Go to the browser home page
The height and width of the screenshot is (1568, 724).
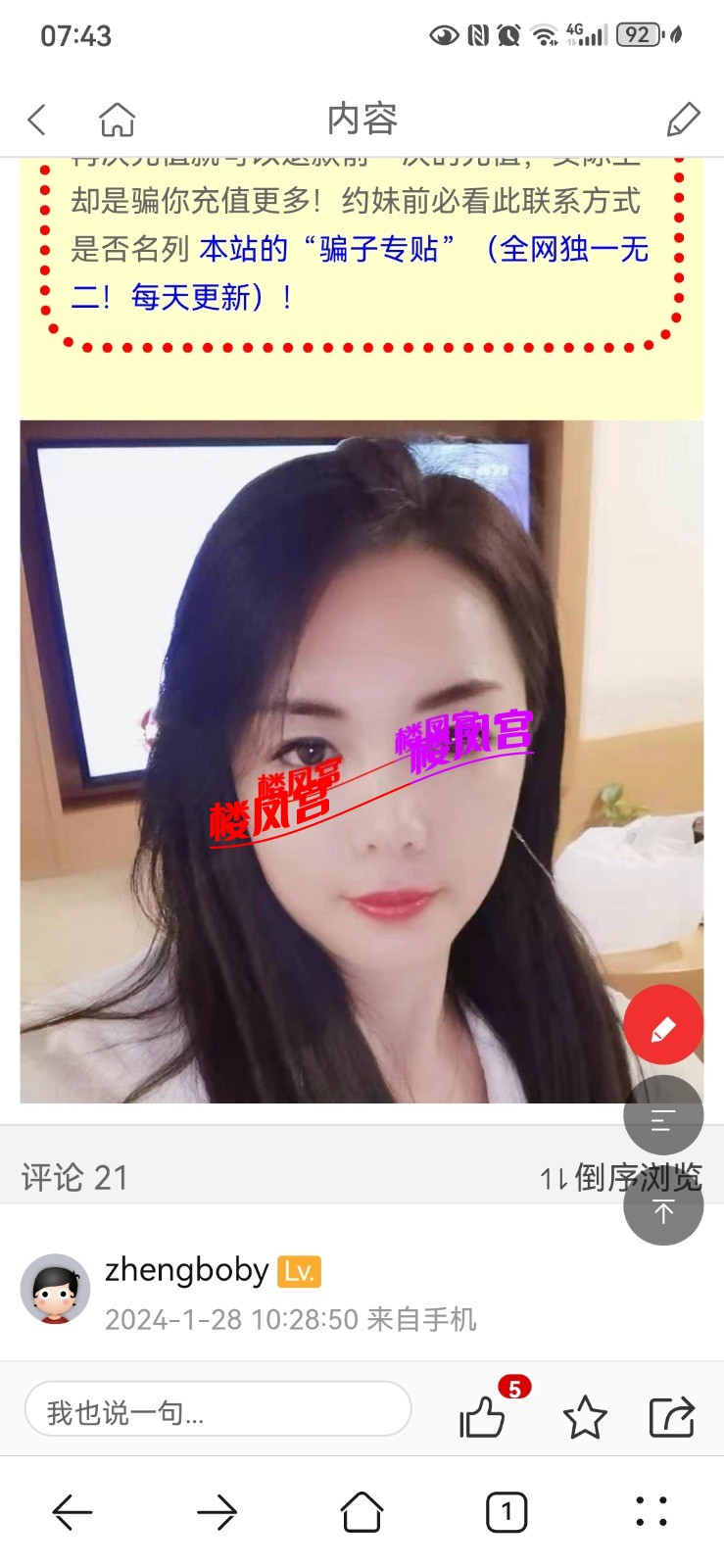(362, 1512)
